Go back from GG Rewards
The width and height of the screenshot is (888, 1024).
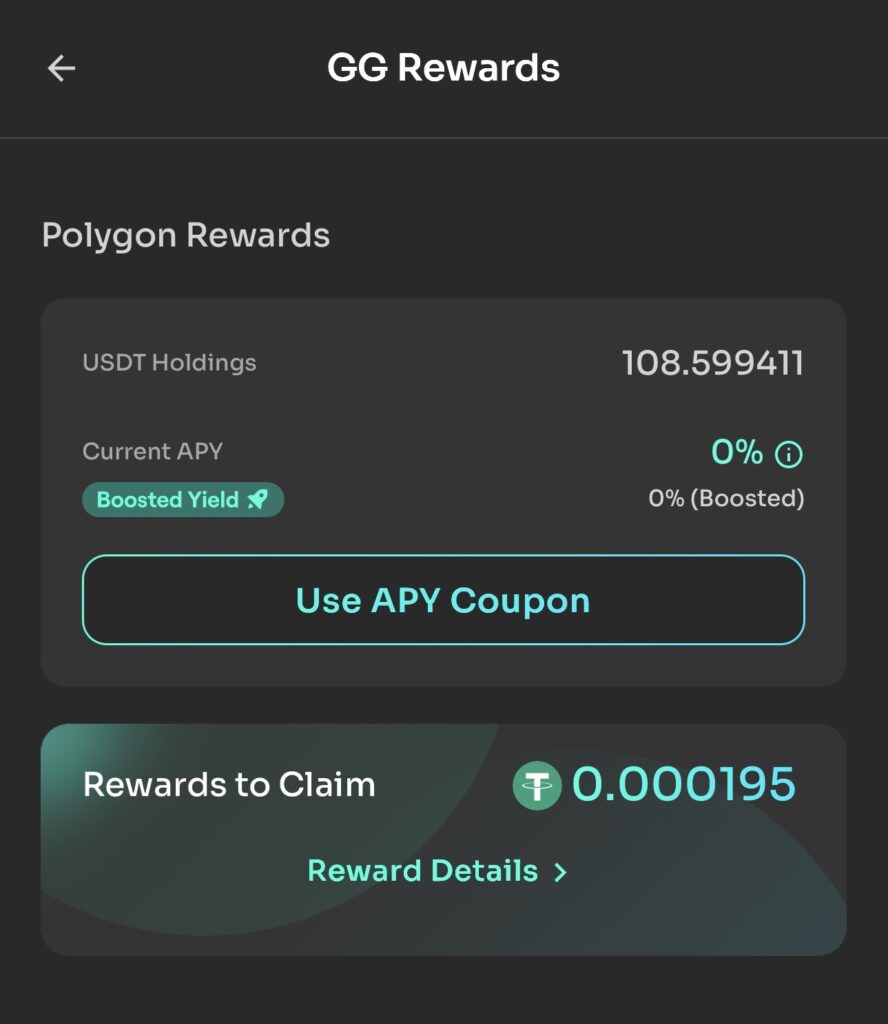[x=62, y=68]
